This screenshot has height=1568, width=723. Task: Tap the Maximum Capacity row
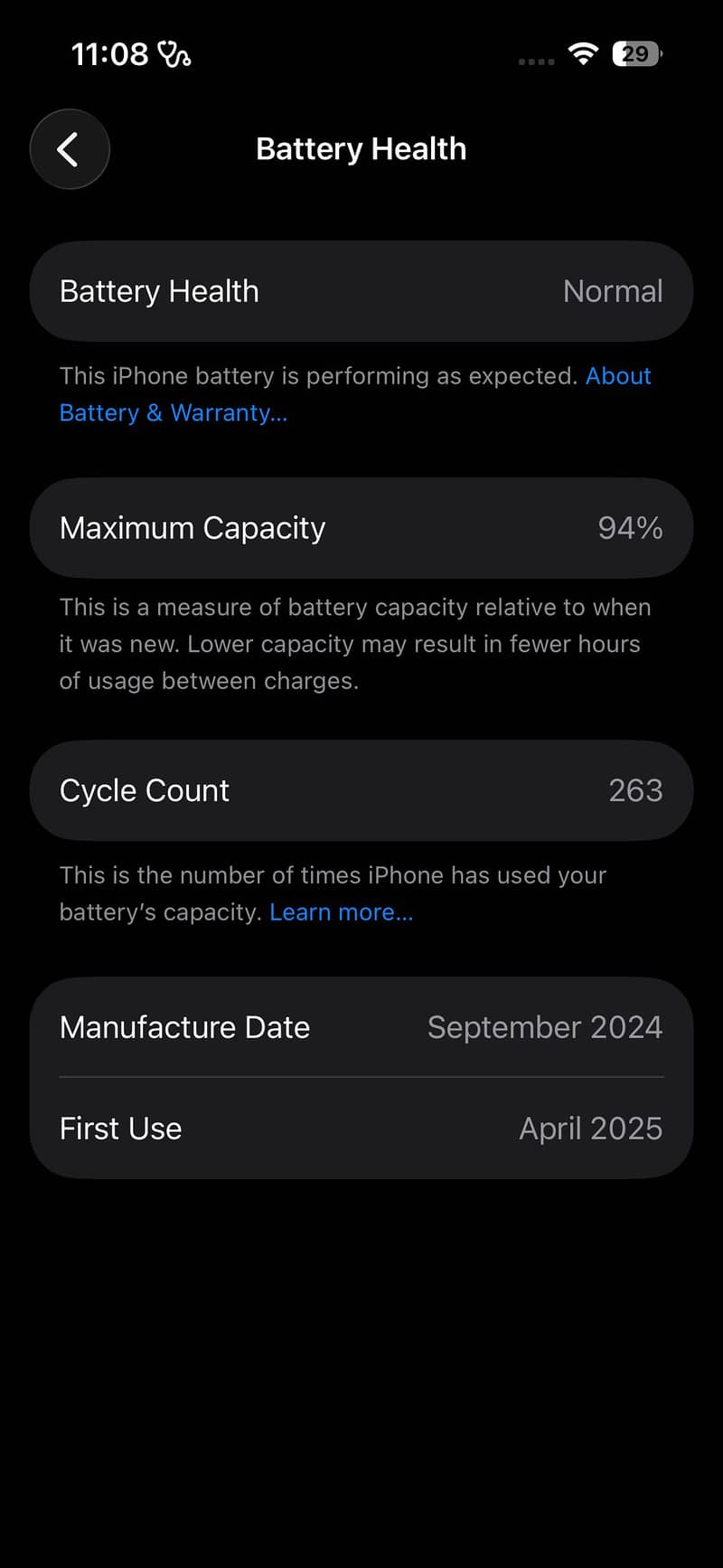tap(361, 528)
